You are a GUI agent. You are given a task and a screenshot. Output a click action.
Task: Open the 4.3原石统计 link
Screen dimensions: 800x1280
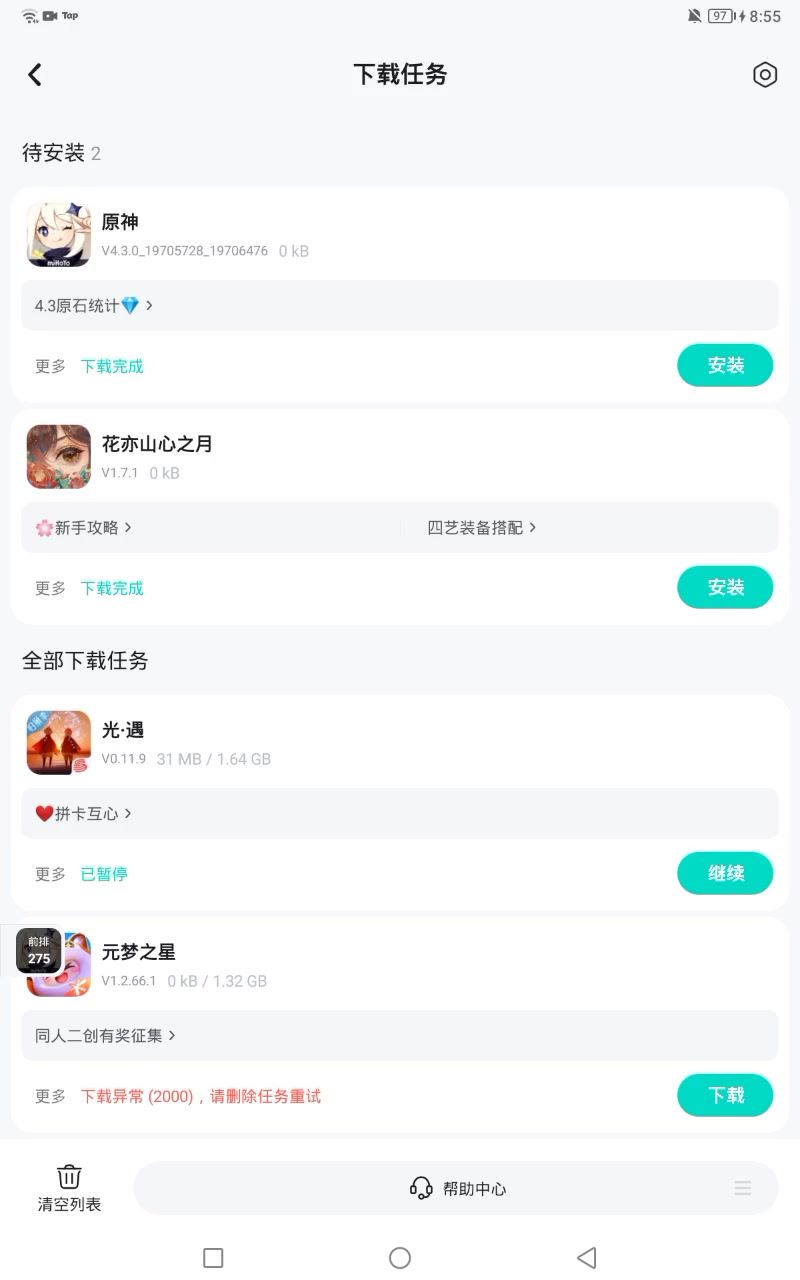[x=94, y=306]
